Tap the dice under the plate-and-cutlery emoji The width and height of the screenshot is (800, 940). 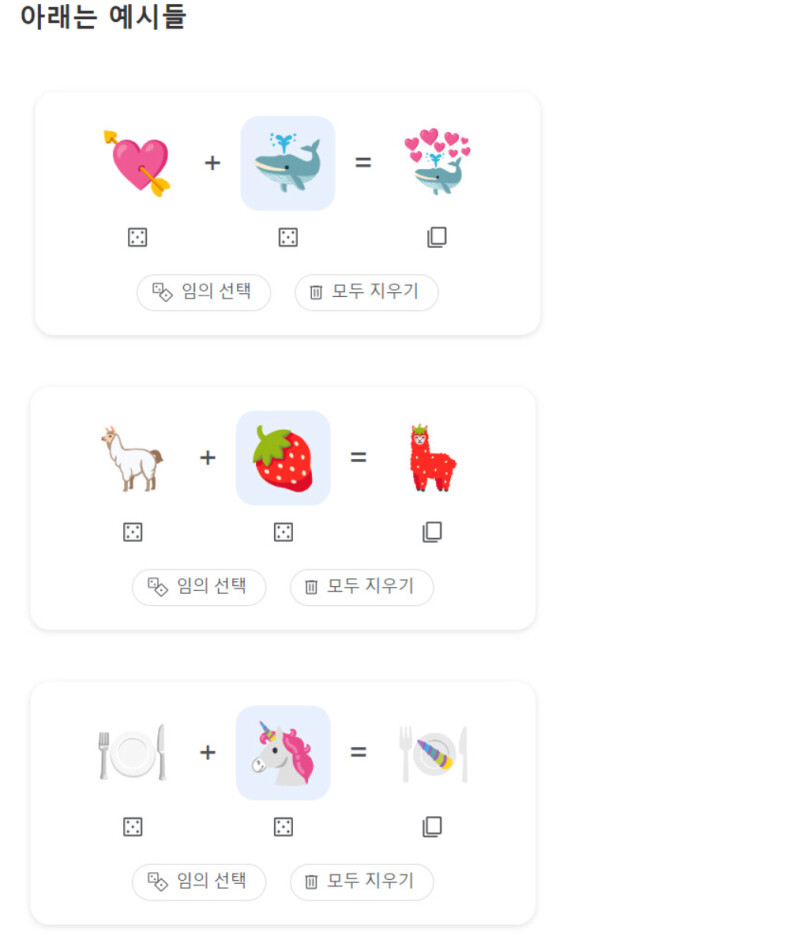click(133, 827)
